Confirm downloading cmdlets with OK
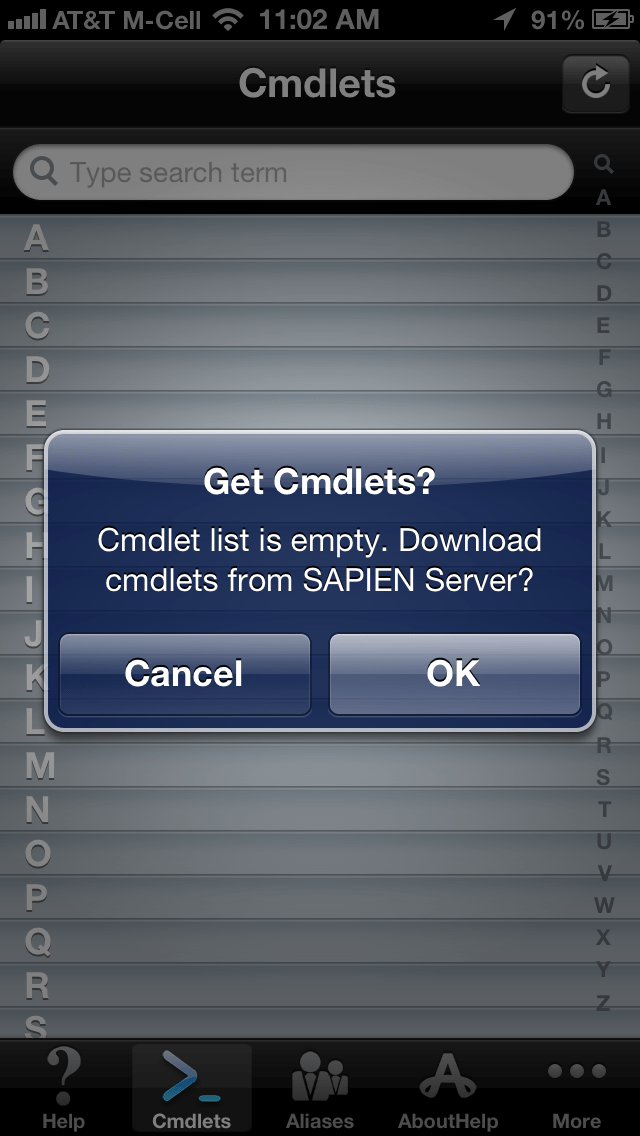640x1136 pixels. [454, 674]
